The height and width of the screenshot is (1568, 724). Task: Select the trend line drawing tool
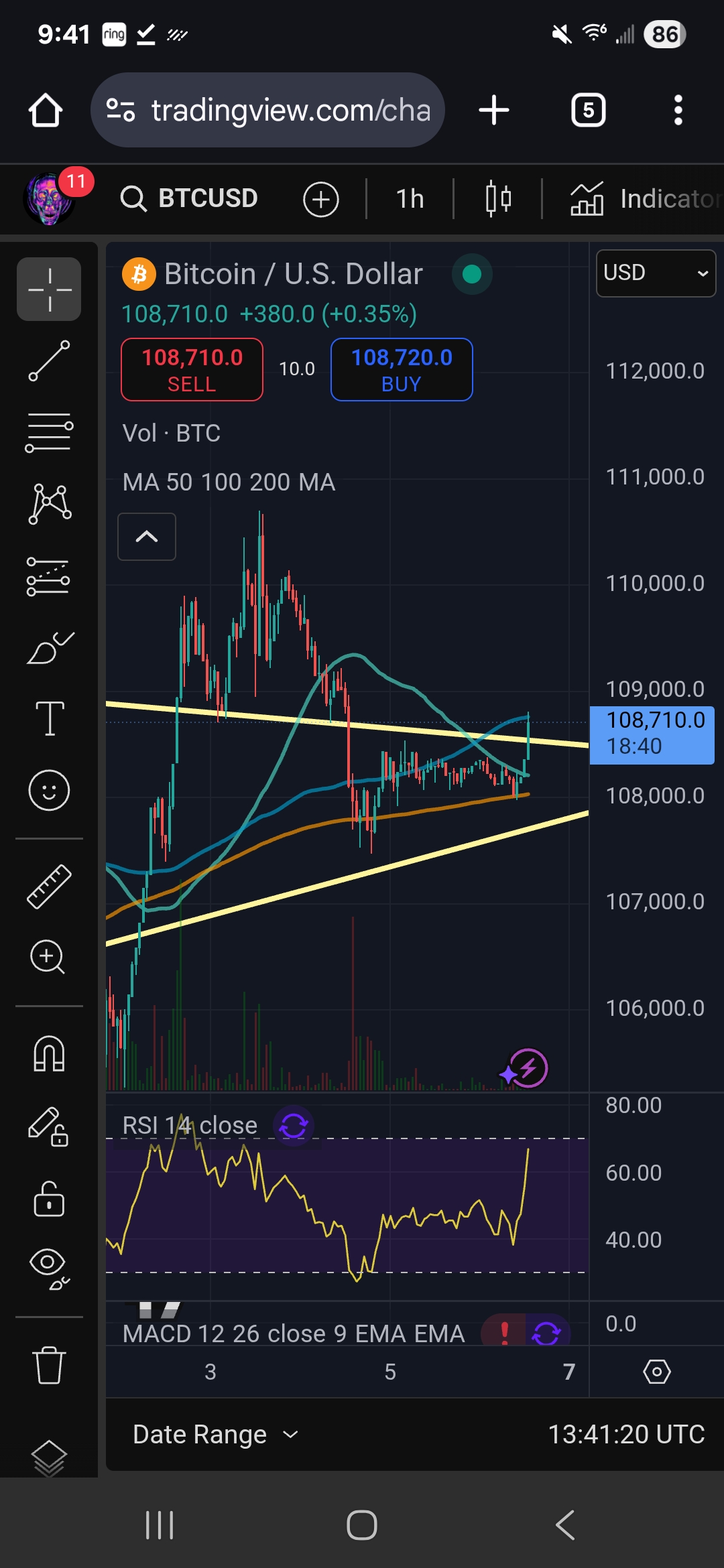coord(49,361)
